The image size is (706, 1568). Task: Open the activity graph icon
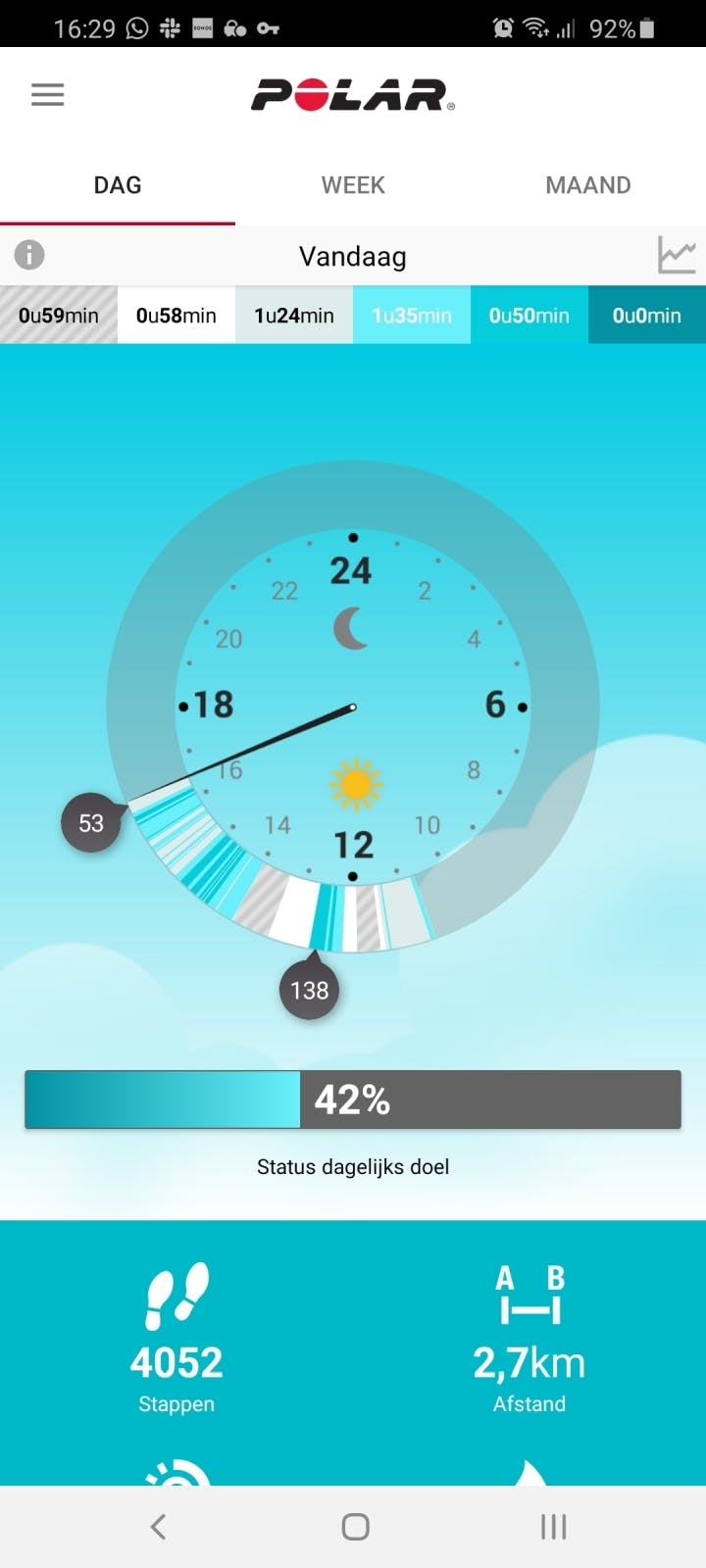676,255
